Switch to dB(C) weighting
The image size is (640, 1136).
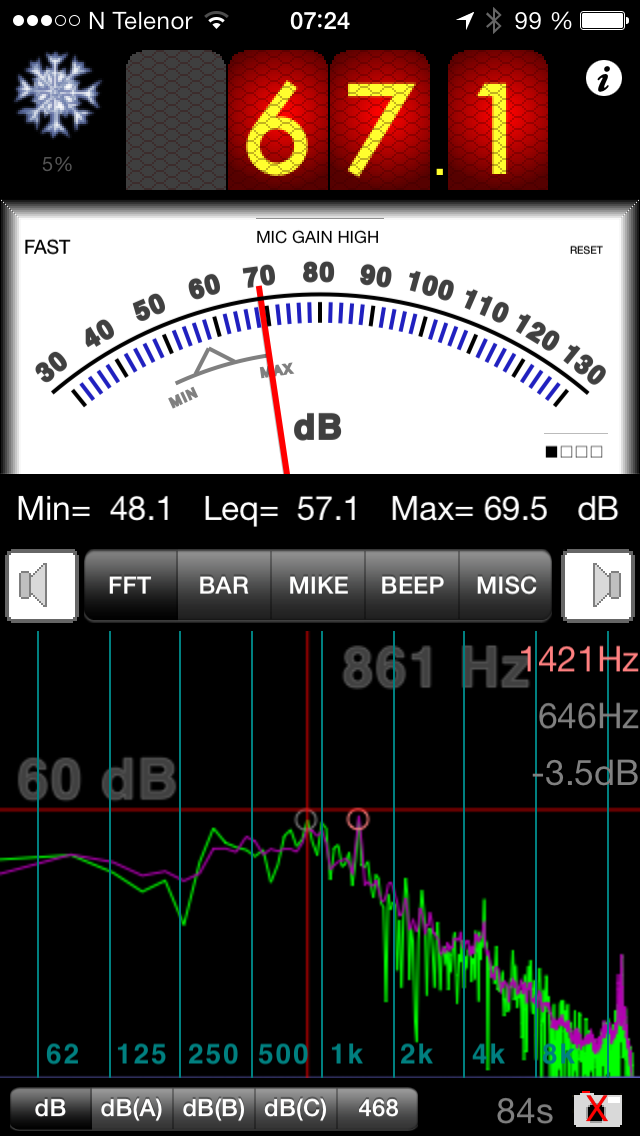pos(296,1108)
